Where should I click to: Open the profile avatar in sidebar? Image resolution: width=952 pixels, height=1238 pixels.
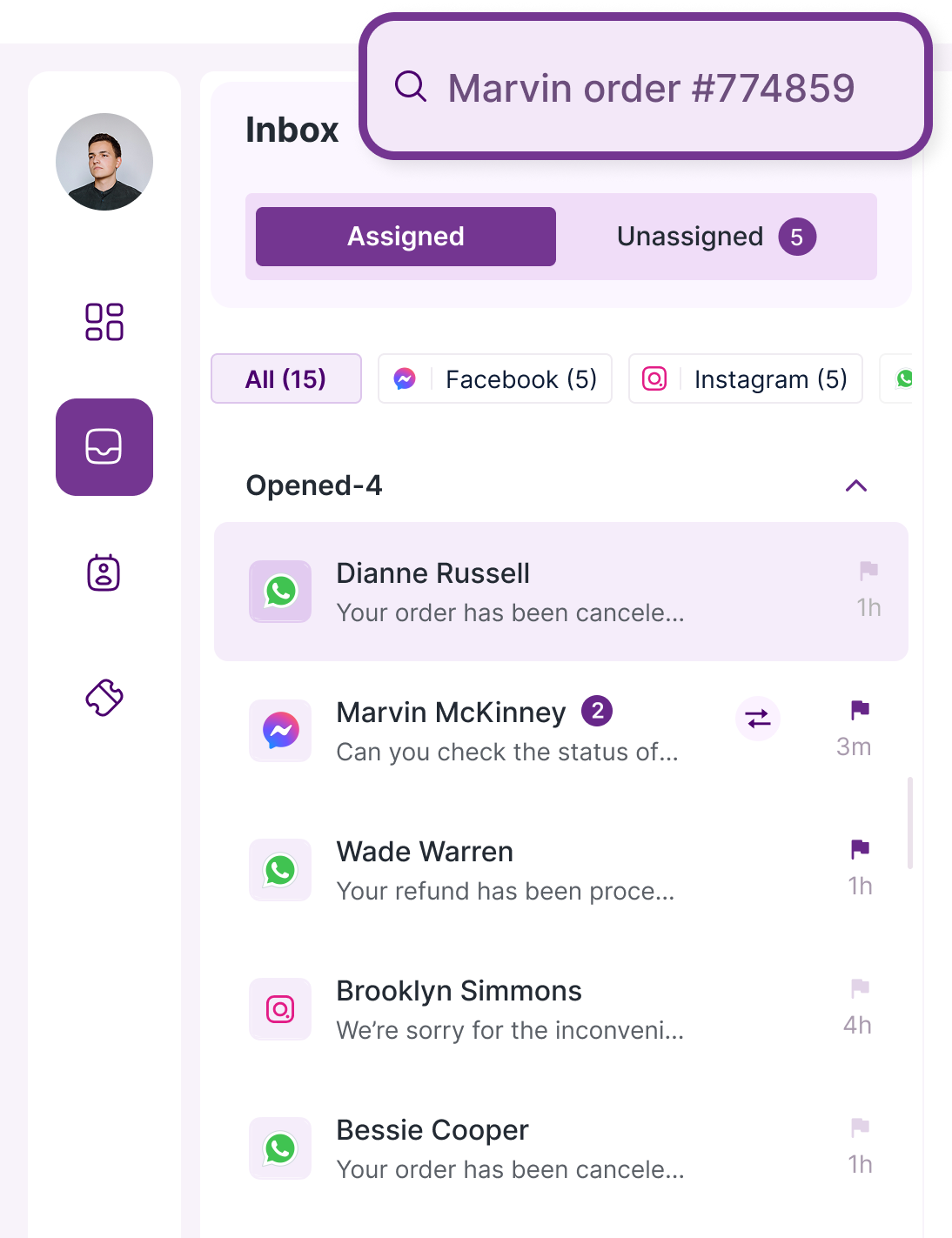104,162
